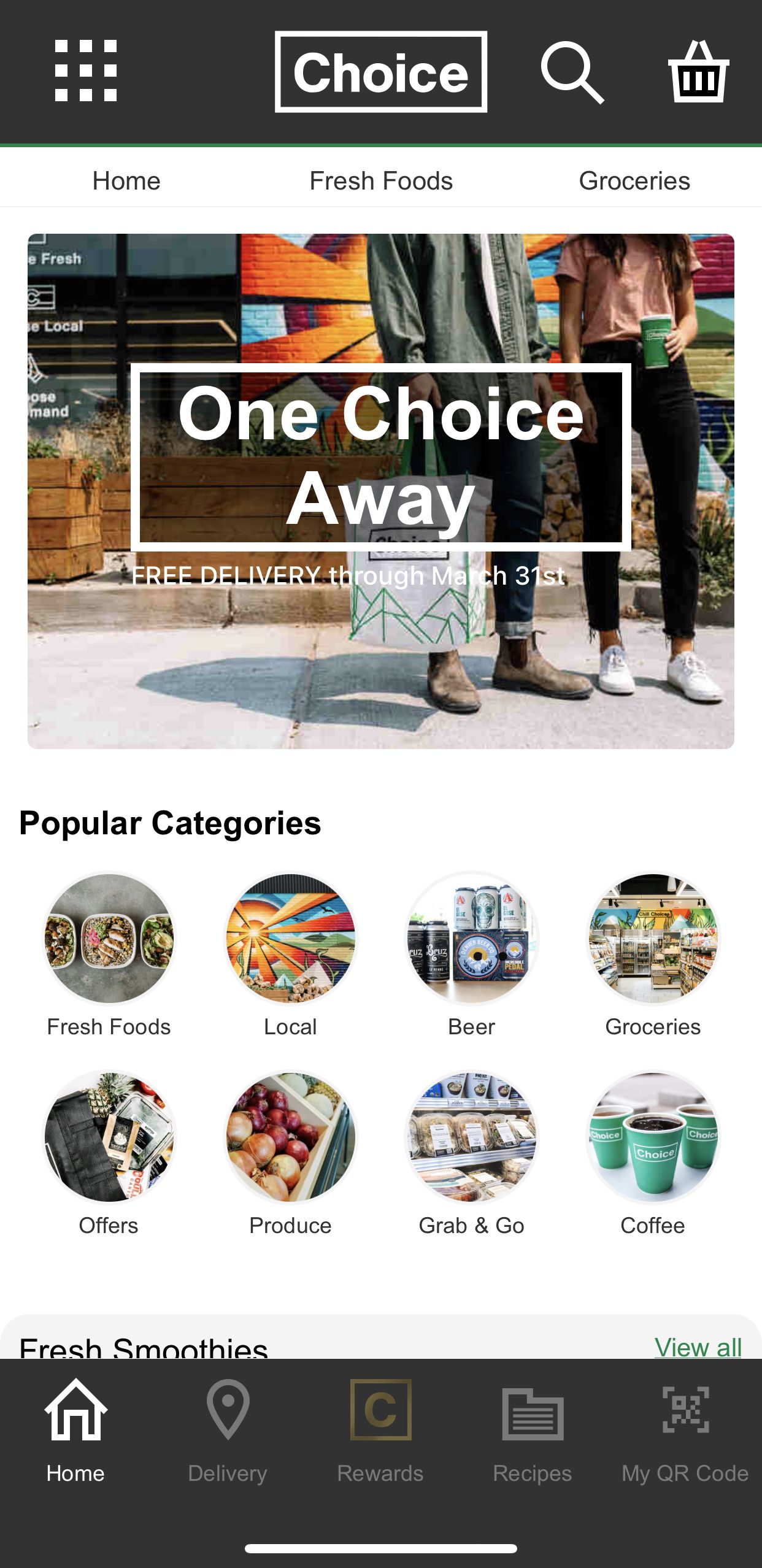Screen dimensions: 762x1568
Task: Select the Home tab in top navigation
Action: [126, 180]
